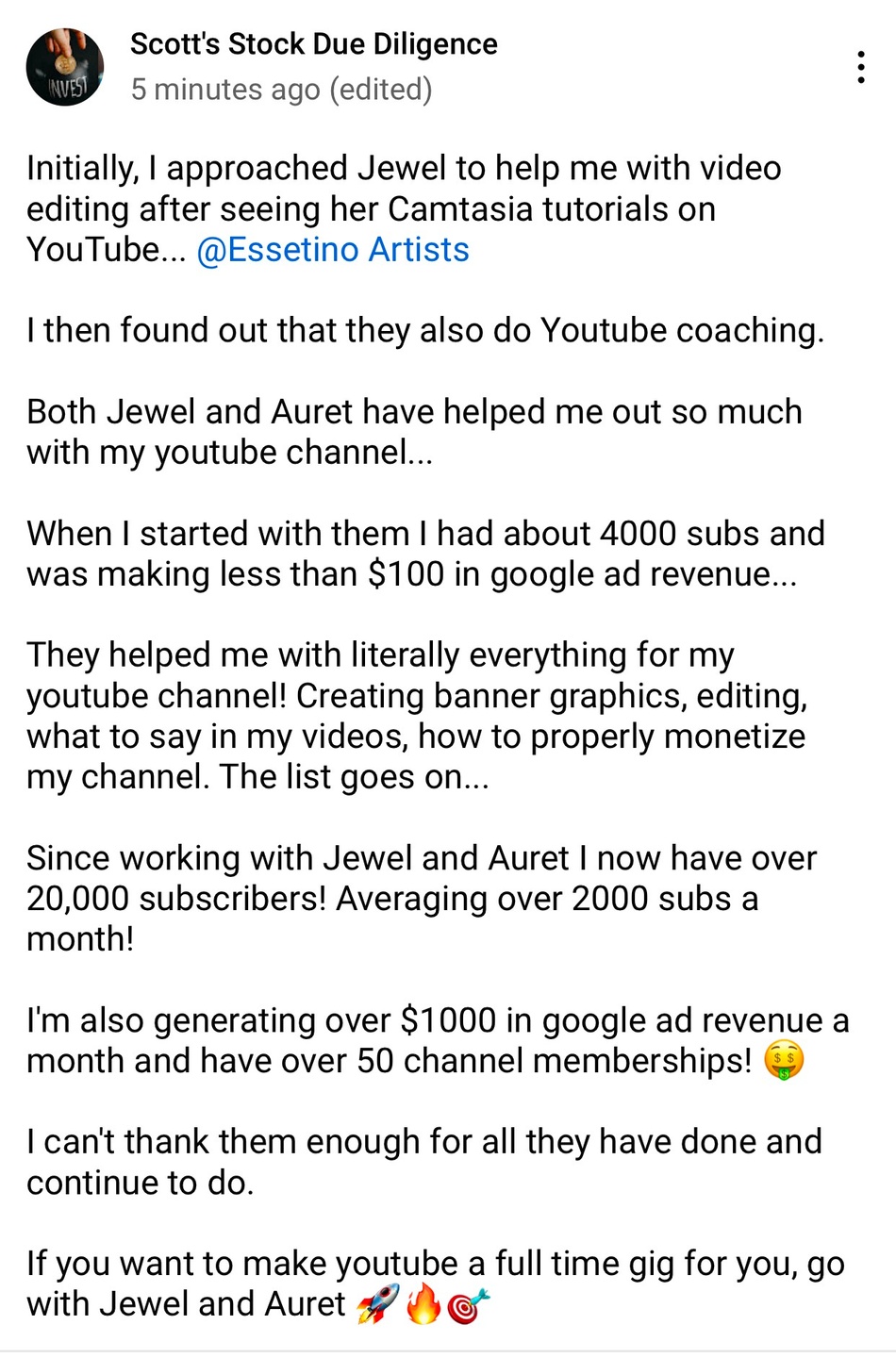View the commenter's profile via the Invest avatar
Image resolution: width=896 pixels, height=1358 pixels.
pos(65,67)
